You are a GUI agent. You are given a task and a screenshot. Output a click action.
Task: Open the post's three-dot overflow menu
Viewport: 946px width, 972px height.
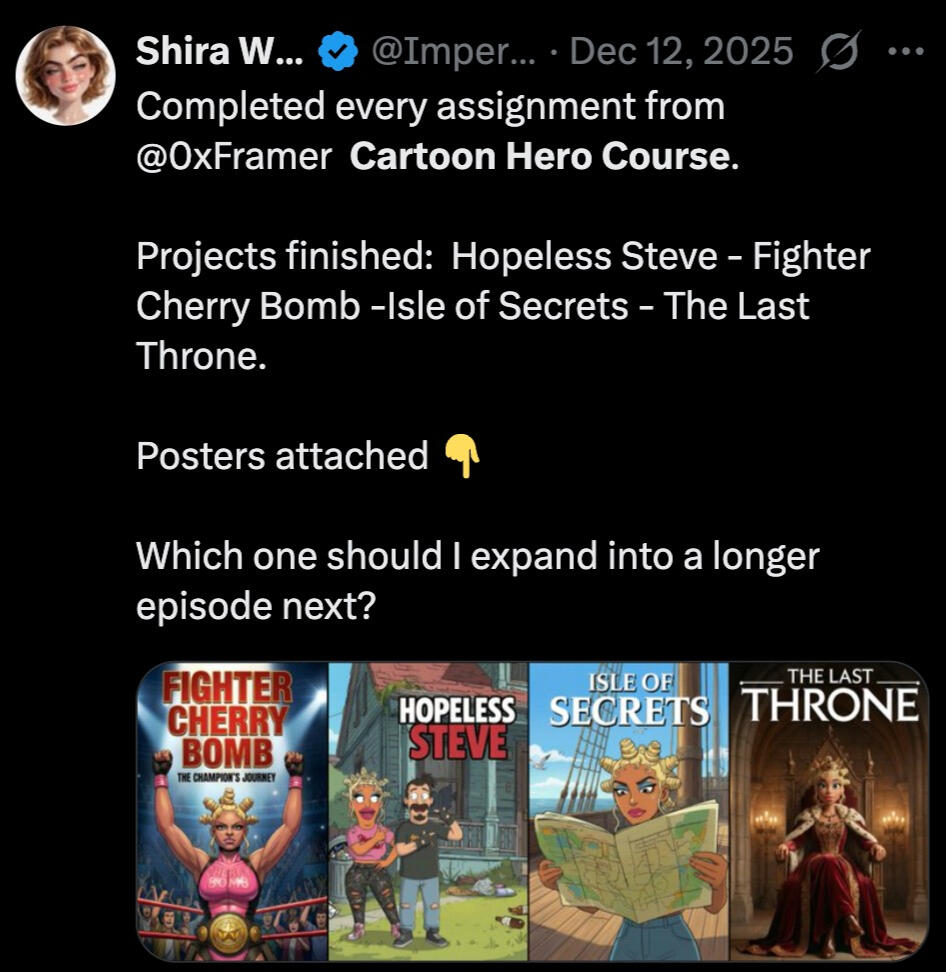click(x=906, y=52)
